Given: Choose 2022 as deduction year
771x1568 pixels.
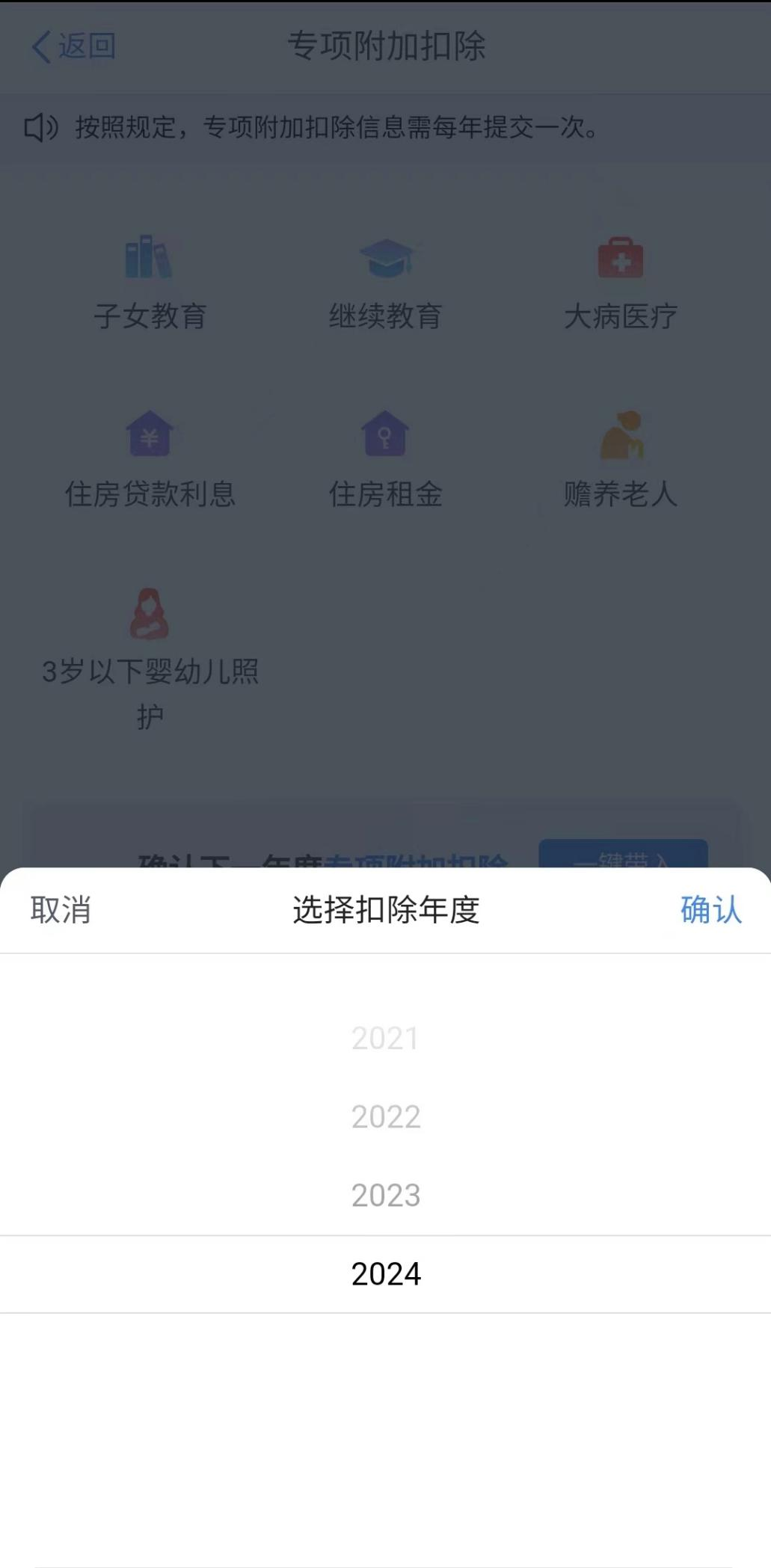Looking at the screenshot, I should tap(386, 1116).
